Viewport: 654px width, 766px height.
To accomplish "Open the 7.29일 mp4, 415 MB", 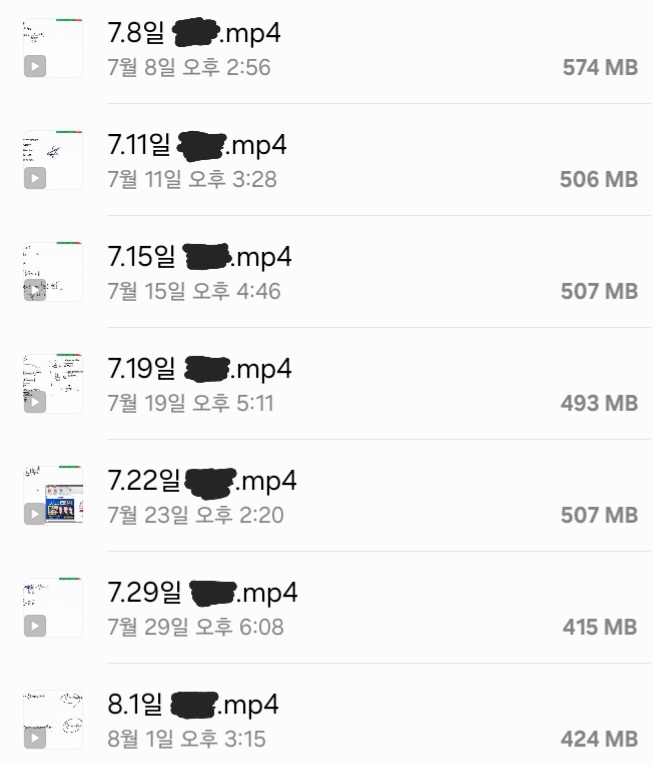I will coord(327,607).
